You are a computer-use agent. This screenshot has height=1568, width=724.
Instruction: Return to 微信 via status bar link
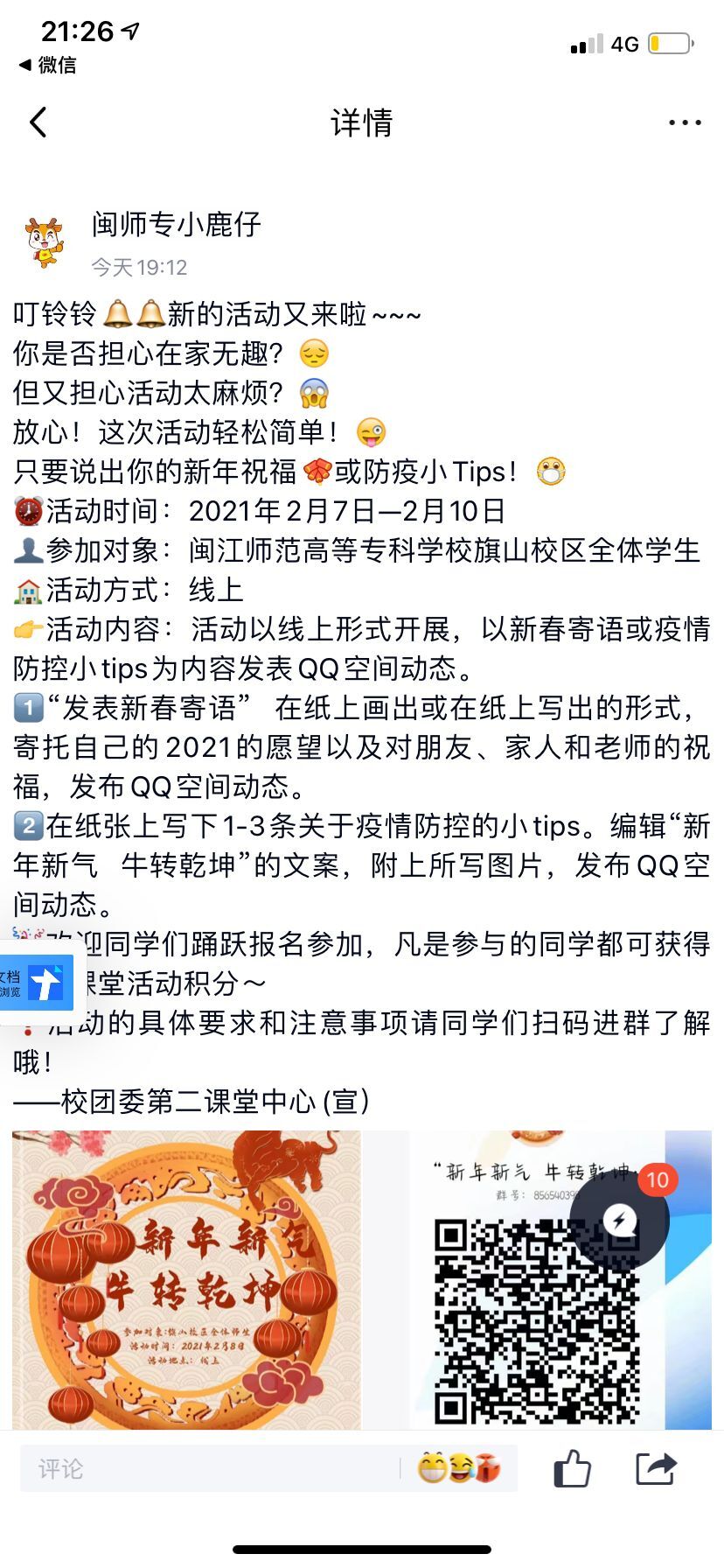pyautogui.click(x=48, y=65)
